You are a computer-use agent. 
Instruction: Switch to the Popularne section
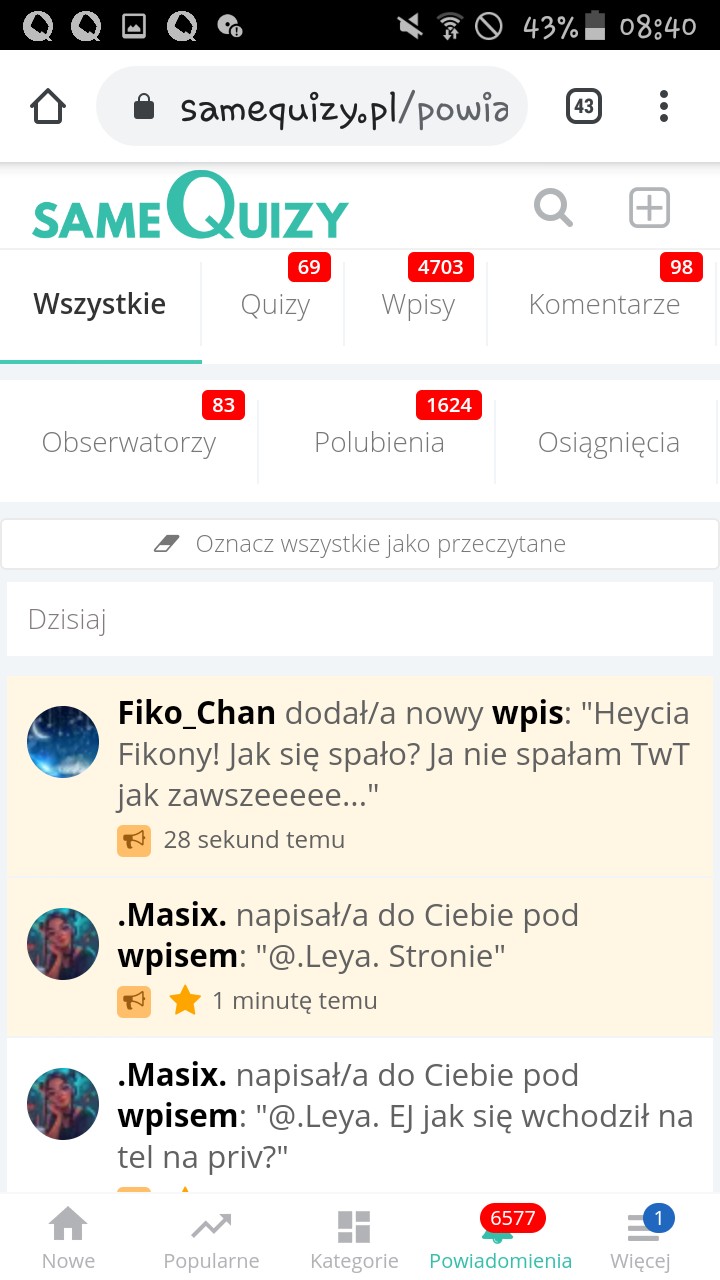[x=211, y=1238]
